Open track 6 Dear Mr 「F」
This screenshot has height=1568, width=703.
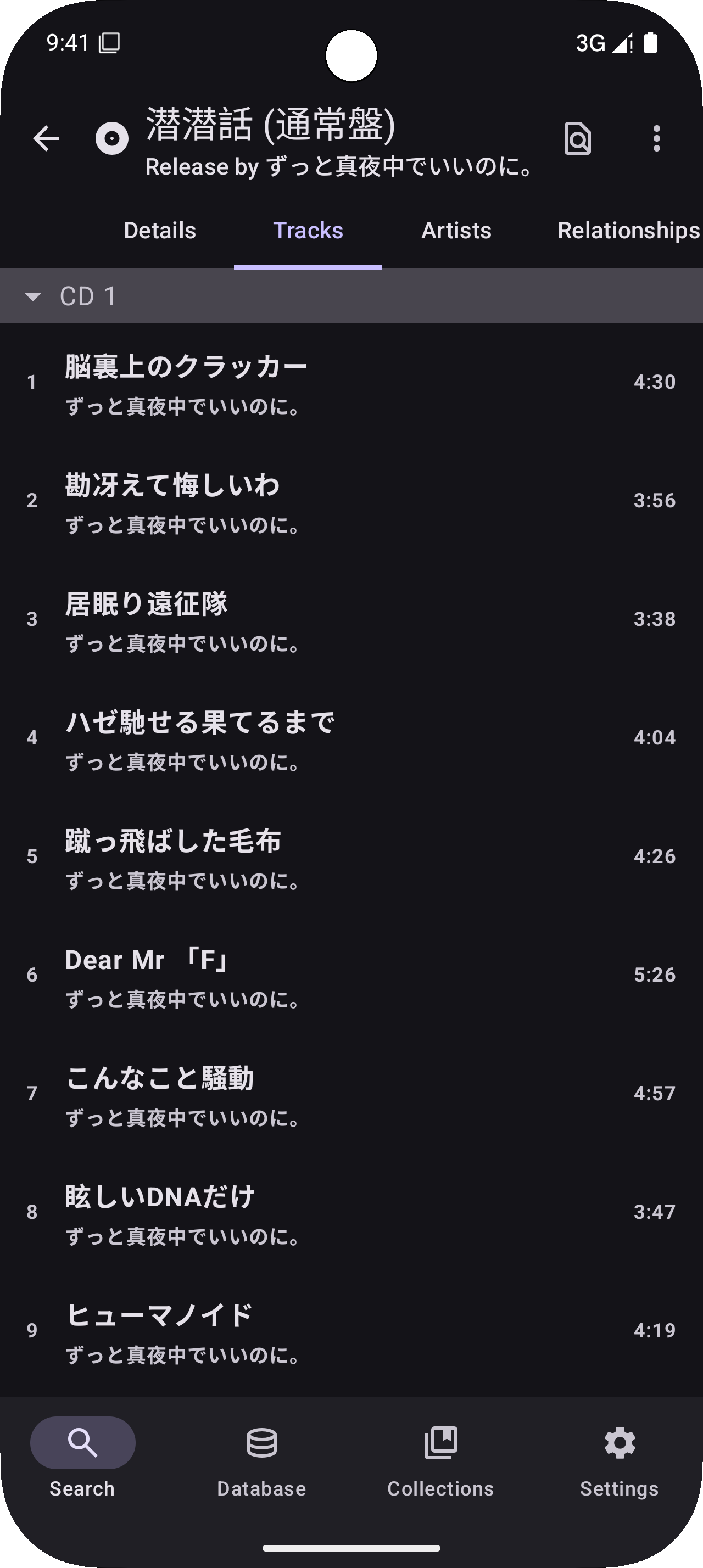(x=351, y=975)
